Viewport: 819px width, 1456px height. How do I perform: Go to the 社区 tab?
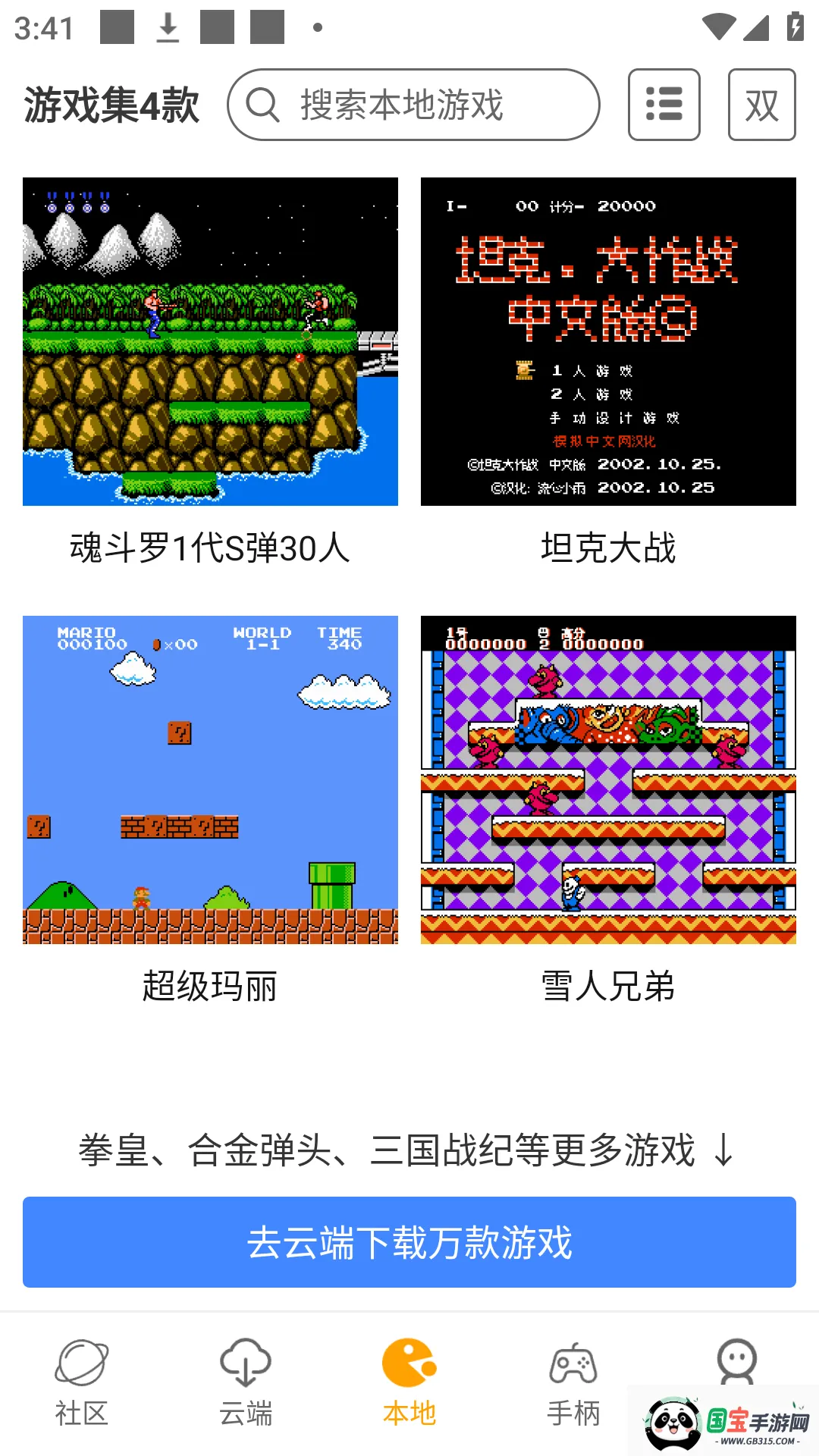click(x=81, y=1380)
